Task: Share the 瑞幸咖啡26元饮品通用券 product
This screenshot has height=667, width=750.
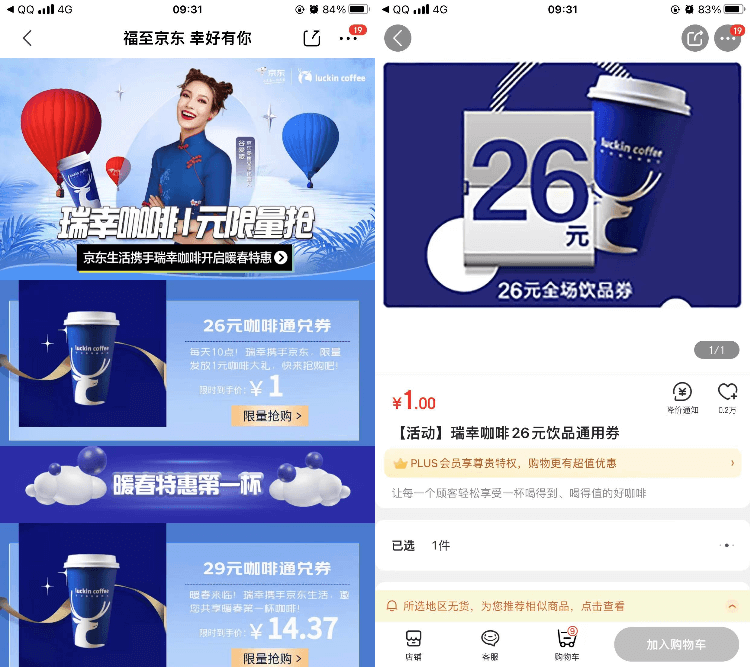Action: 694,39
